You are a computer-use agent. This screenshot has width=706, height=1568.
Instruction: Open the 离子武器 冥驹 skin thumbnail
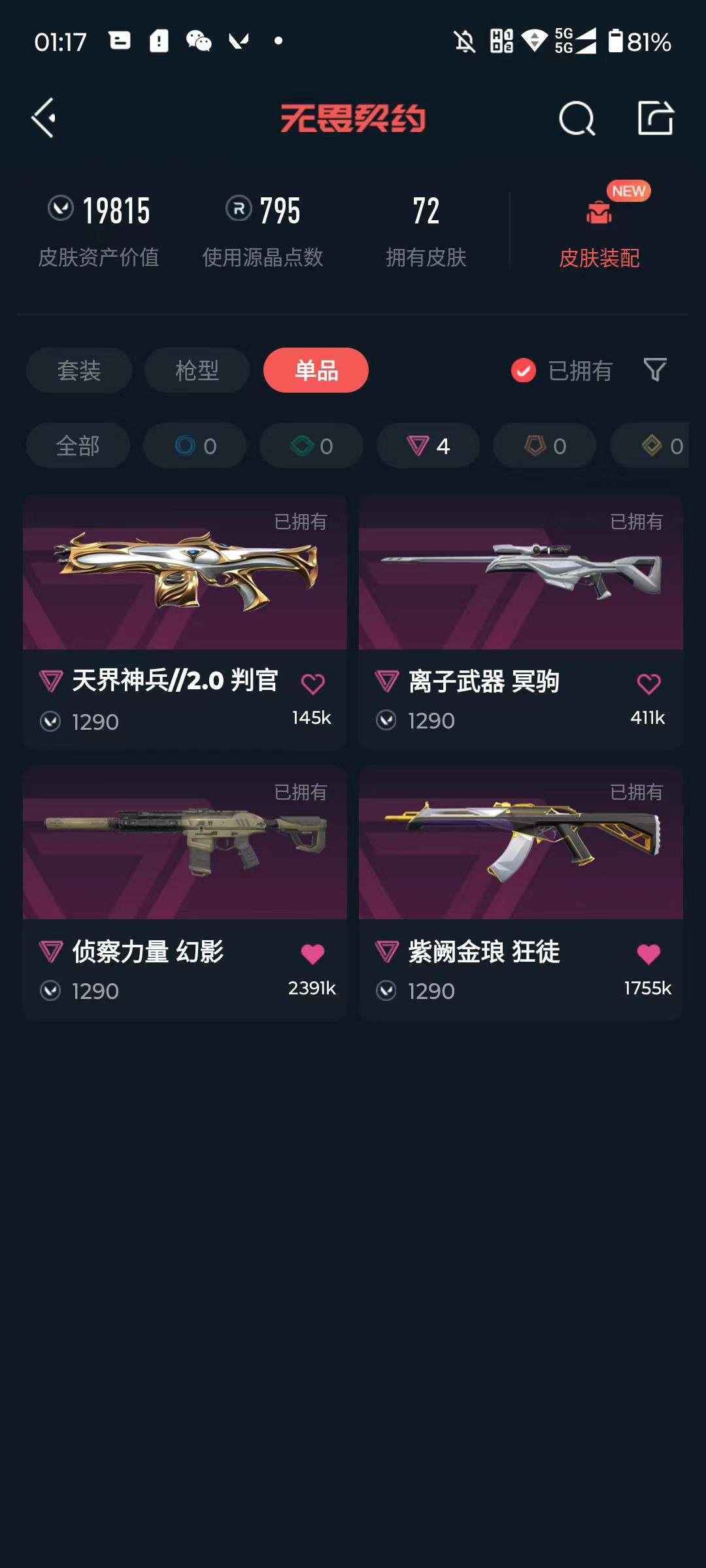coord(520,575)
